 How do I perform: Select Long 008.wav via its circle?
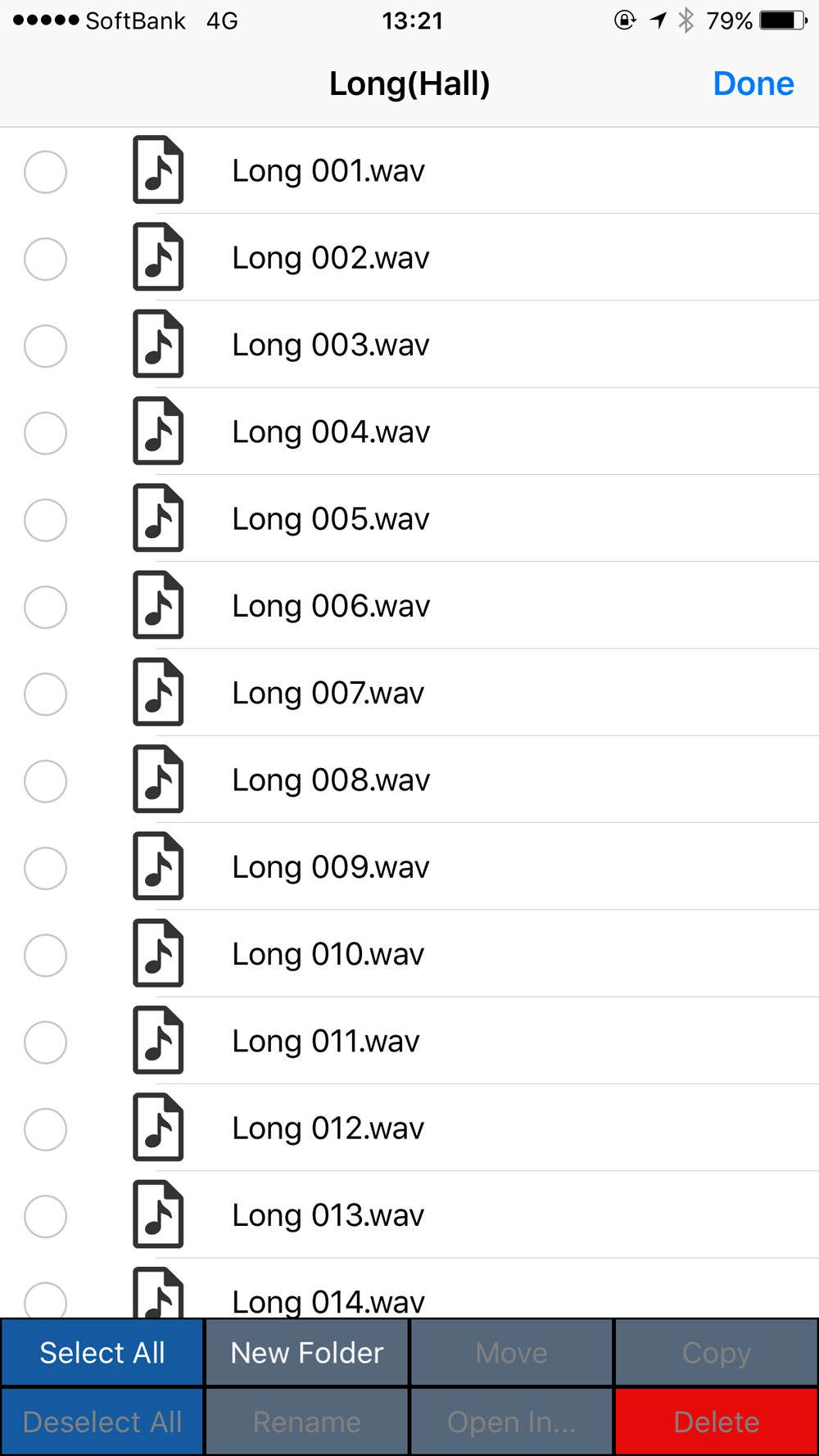point(45,781)
